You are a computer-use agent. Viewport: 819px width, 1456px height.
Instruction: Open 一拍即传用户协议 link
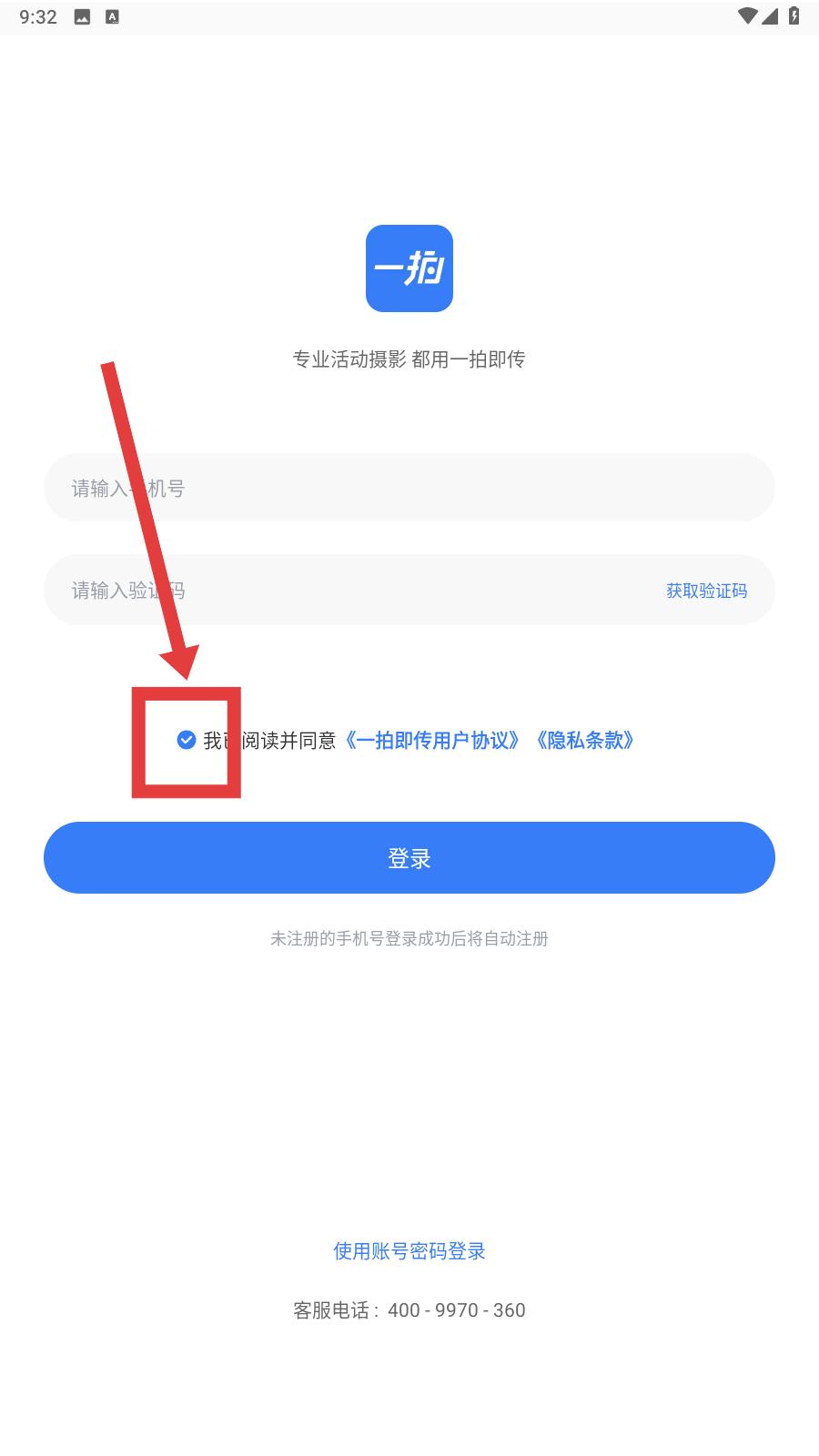(431, 741)
